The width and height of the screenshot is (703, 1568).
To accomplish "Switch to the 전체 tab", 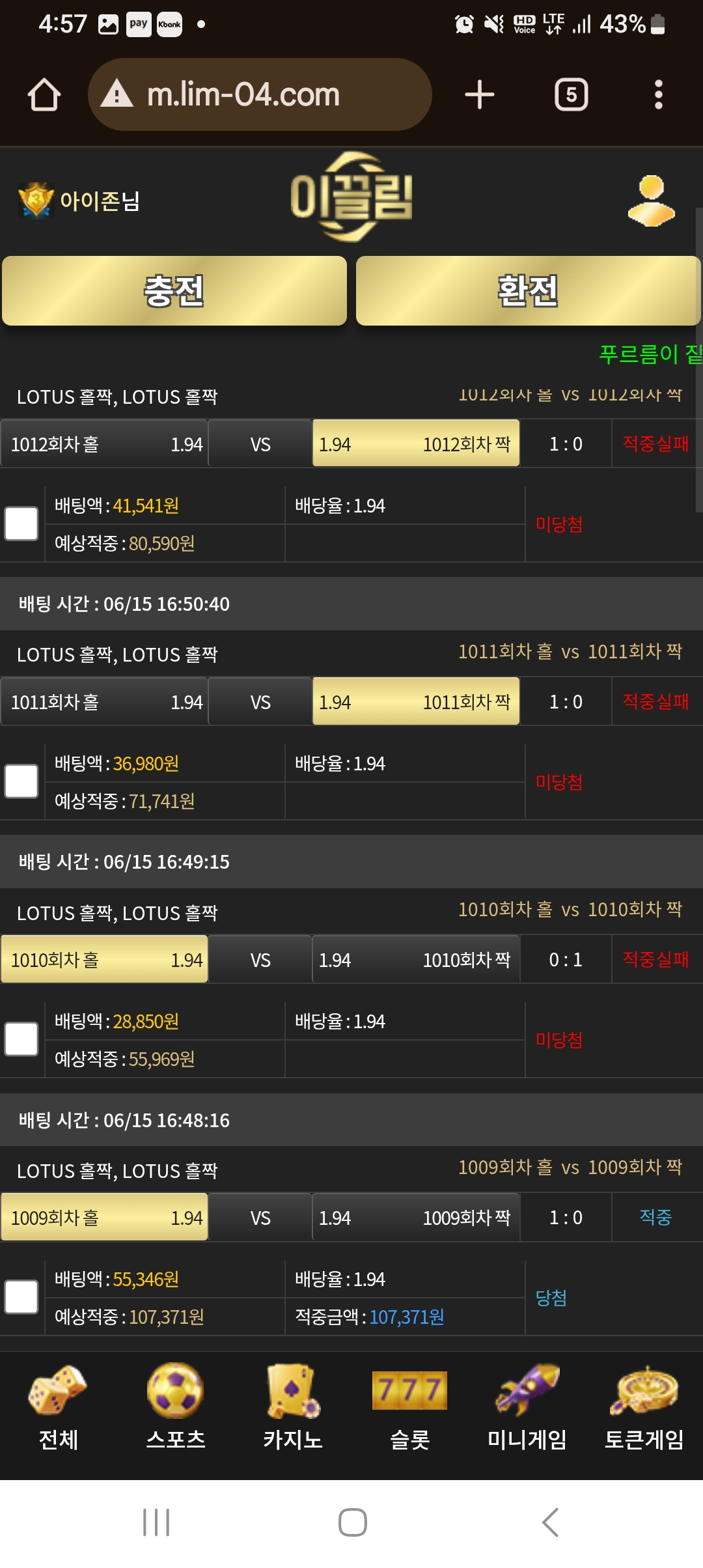I will click(x=59, y=1408).
